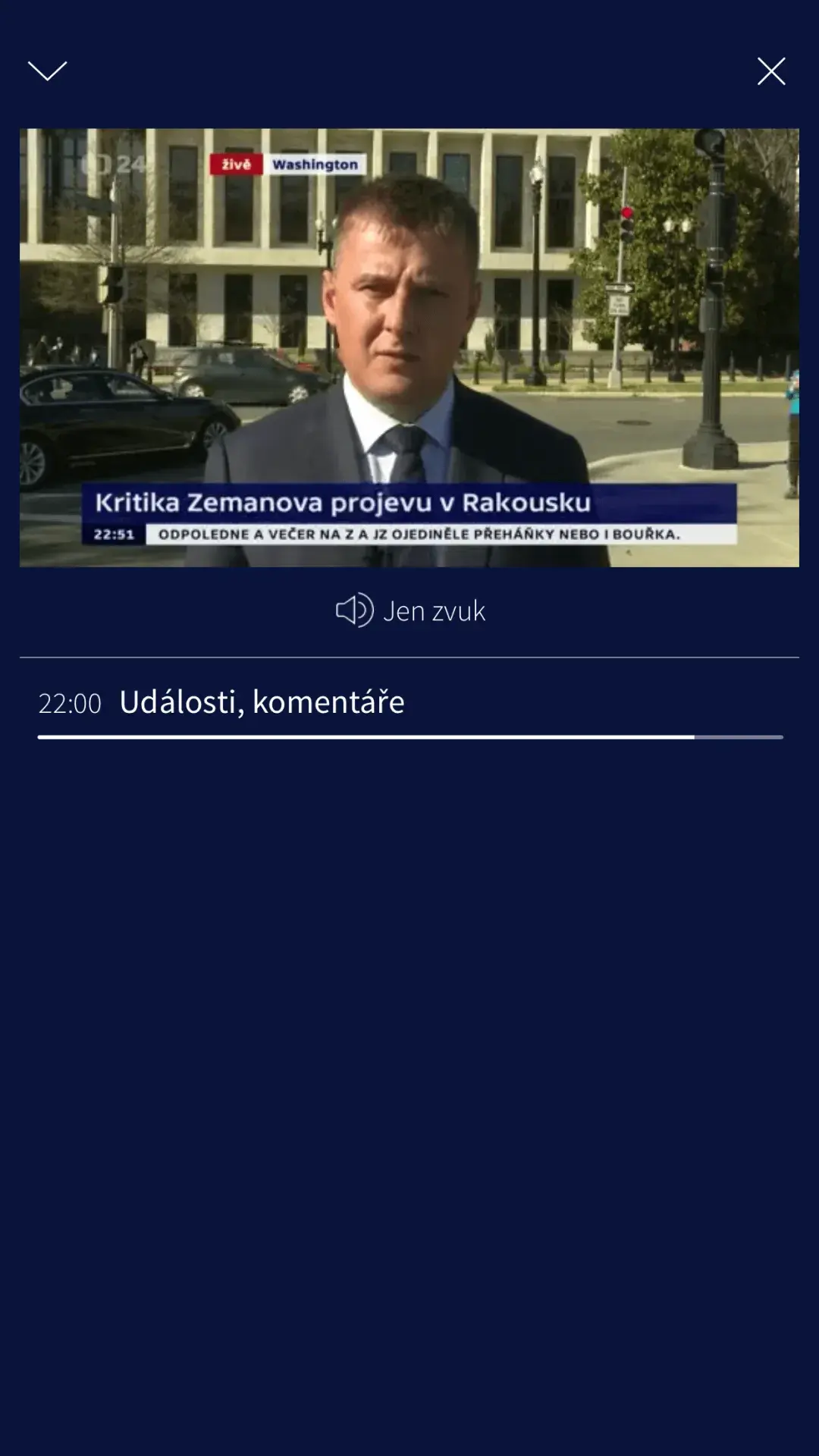Click the speaker waves icon for audio-only mode
The width and height of the screenshot is (819, 1456).
[354, 610]
